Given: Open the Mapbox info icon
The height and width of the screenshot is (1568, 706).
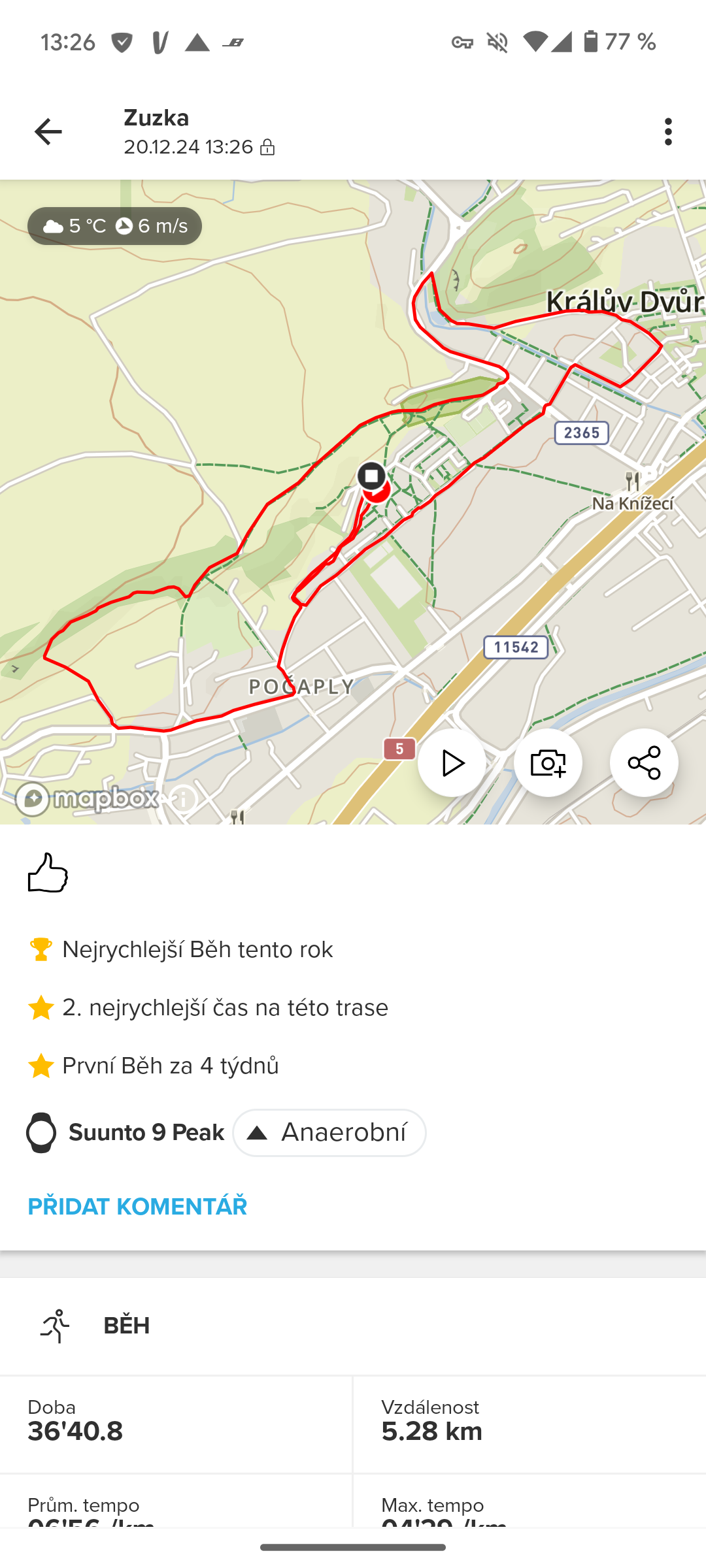Looking at the screenshot, I should 184,798.
